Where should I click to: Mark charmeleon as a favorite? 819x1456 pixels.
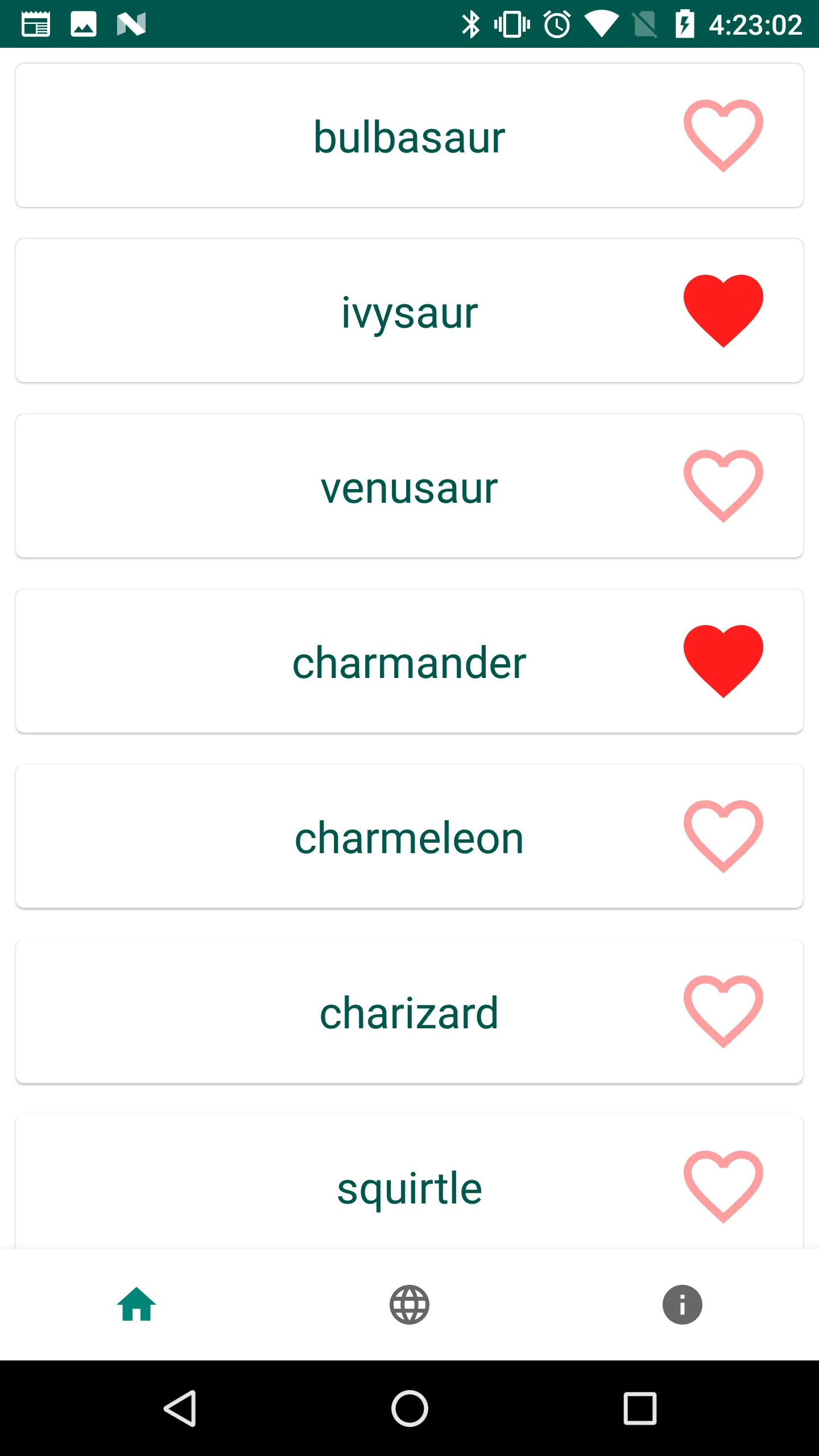tap(723, 836)
